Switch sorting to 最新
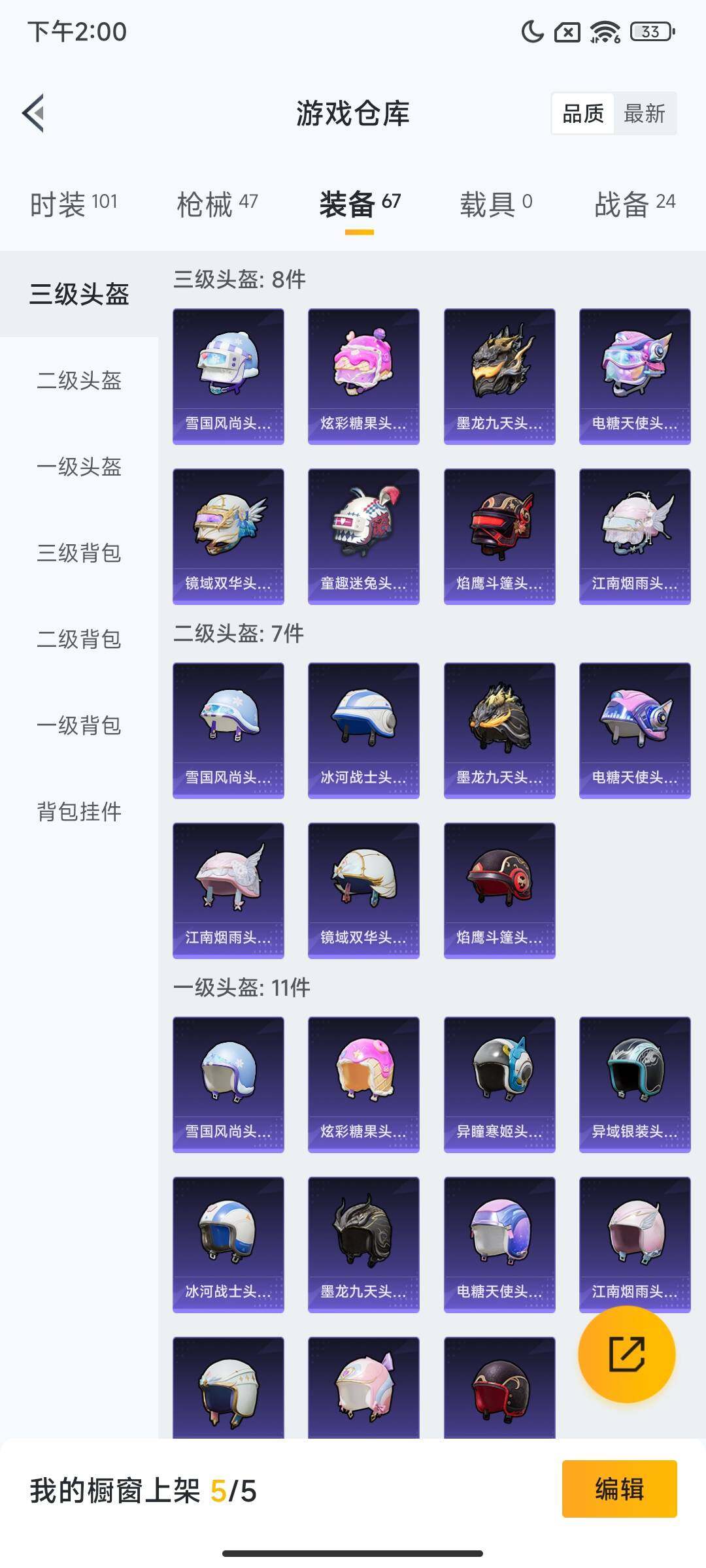 [643, 114]
